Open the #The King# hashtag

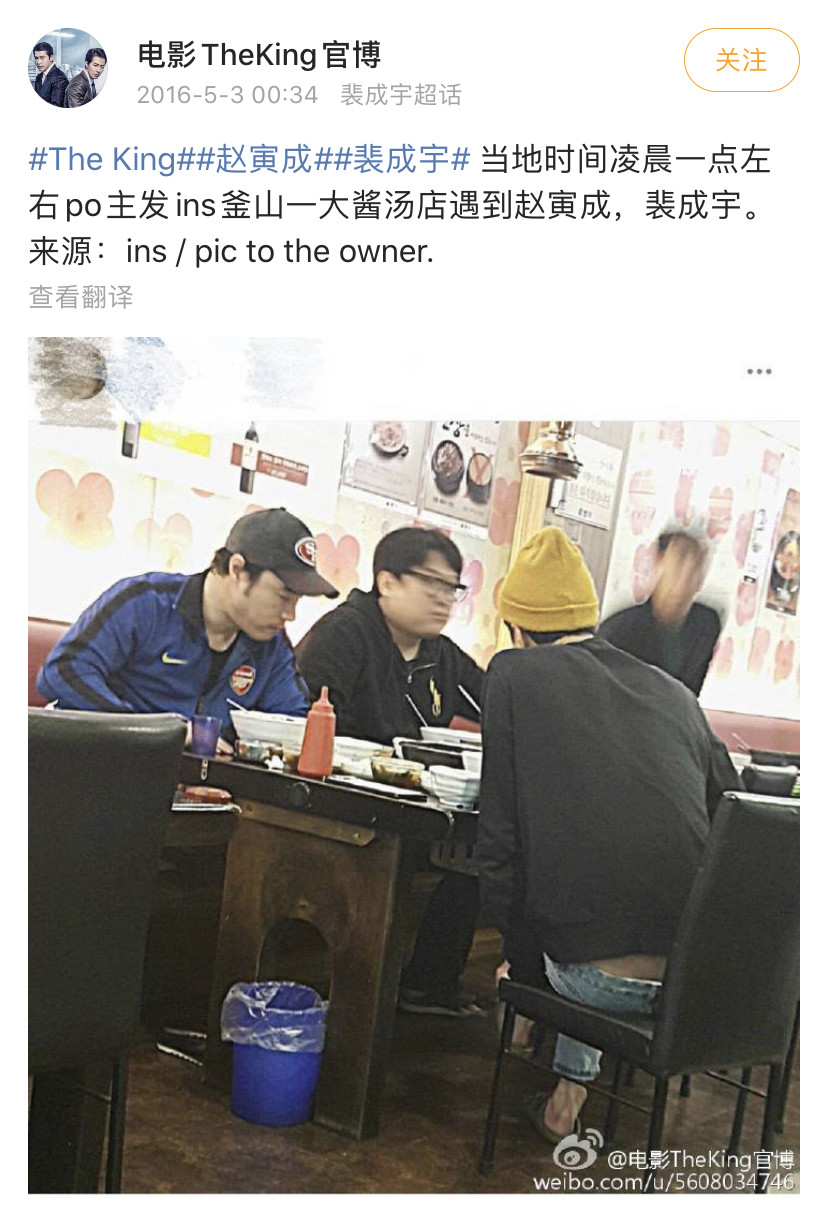click(103, 159)
